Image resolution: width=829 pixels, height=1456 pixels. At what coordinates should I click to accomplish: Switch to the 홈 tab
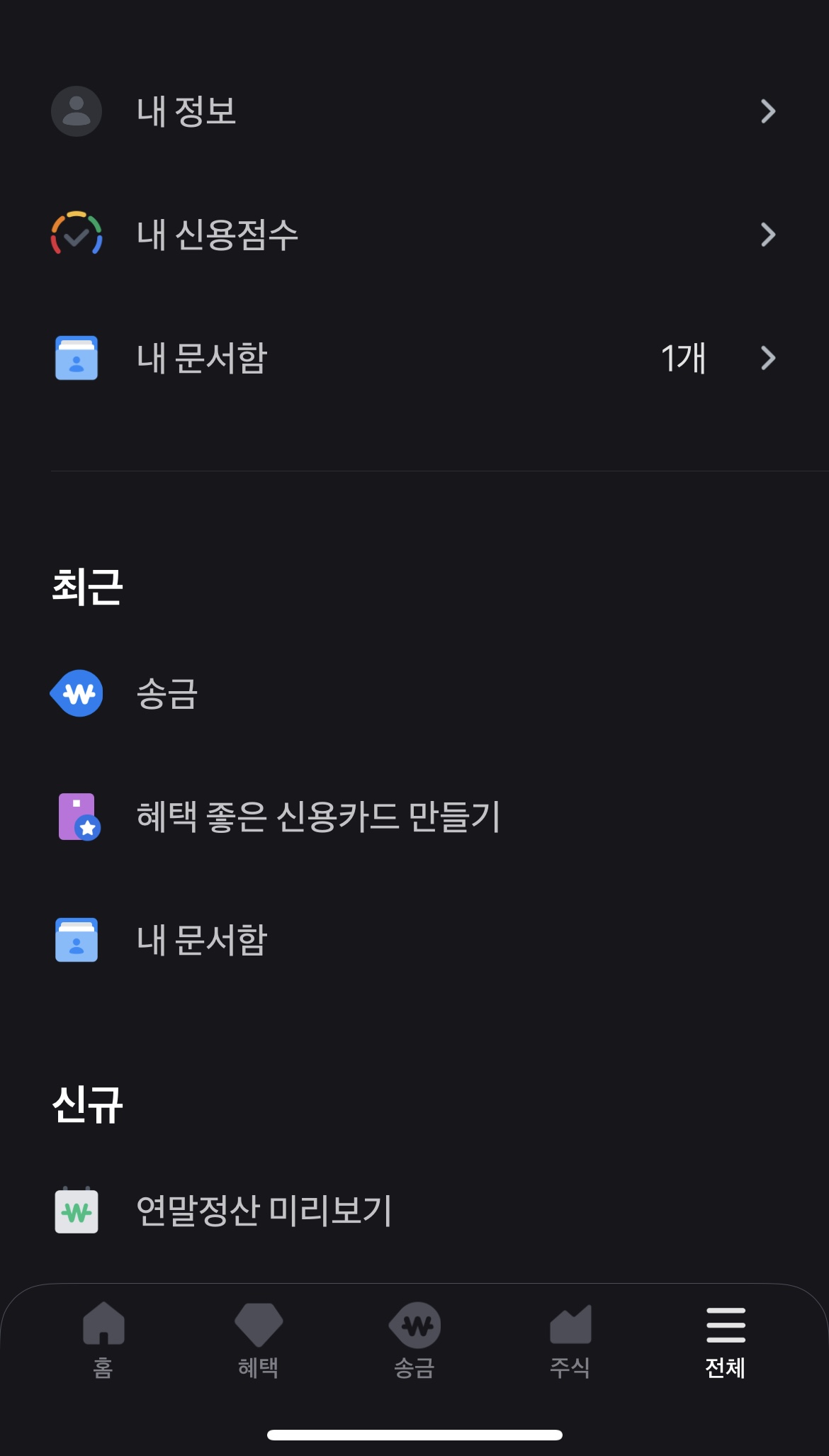(x=103, y=1340)
